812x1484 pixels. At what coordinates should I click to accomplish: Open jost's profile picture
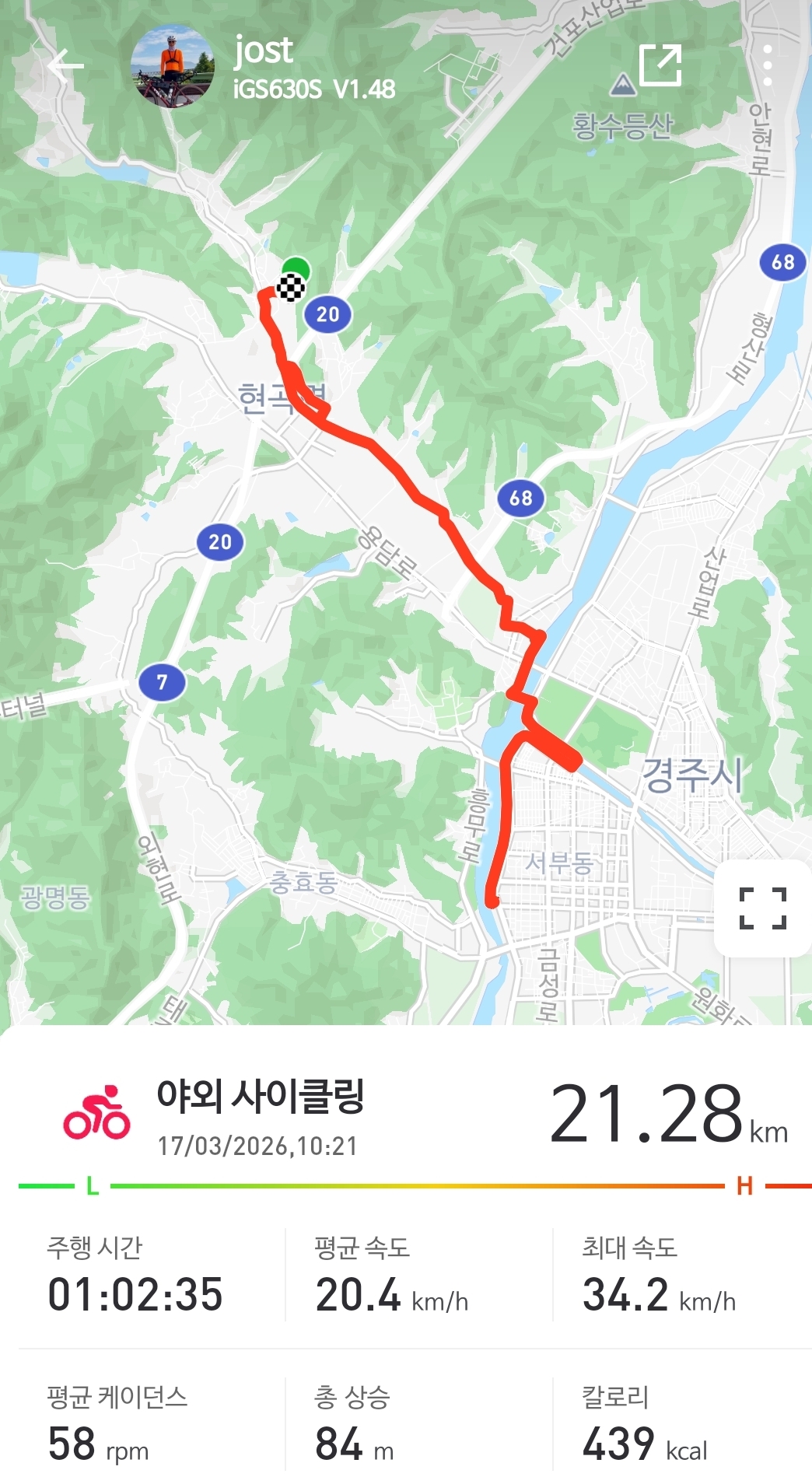(173, 66)
